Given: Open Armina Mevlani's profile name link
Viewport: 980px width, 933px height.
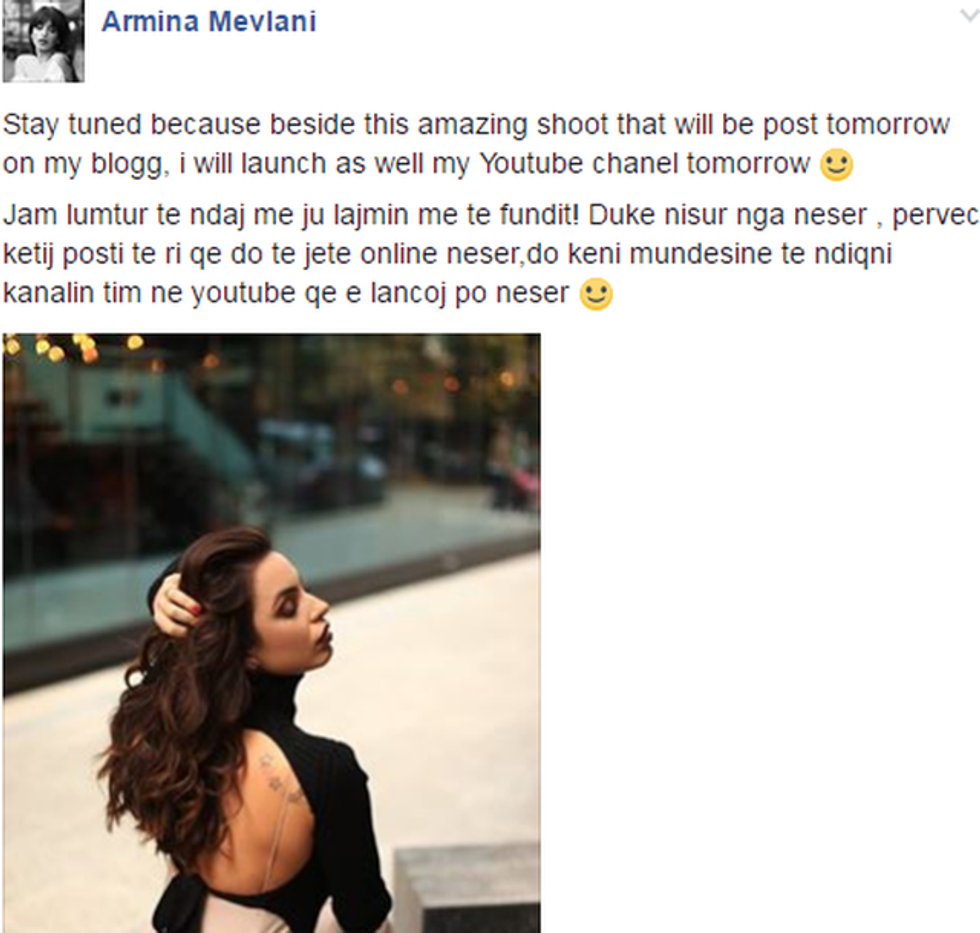Looking at the screenshot, I should pyautogui.click(x=209, y=22).
